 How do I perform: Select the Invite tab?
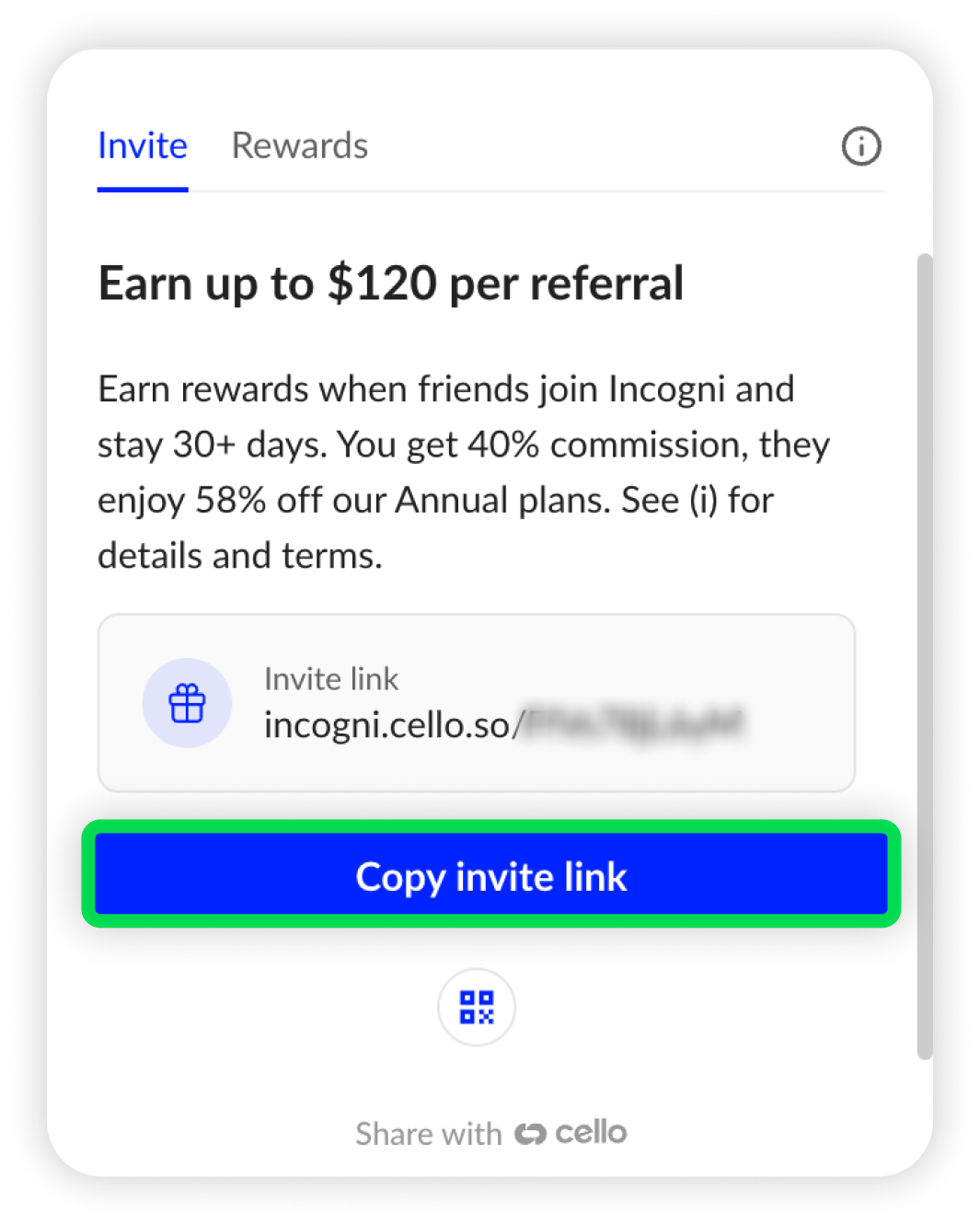click(143, 146)
